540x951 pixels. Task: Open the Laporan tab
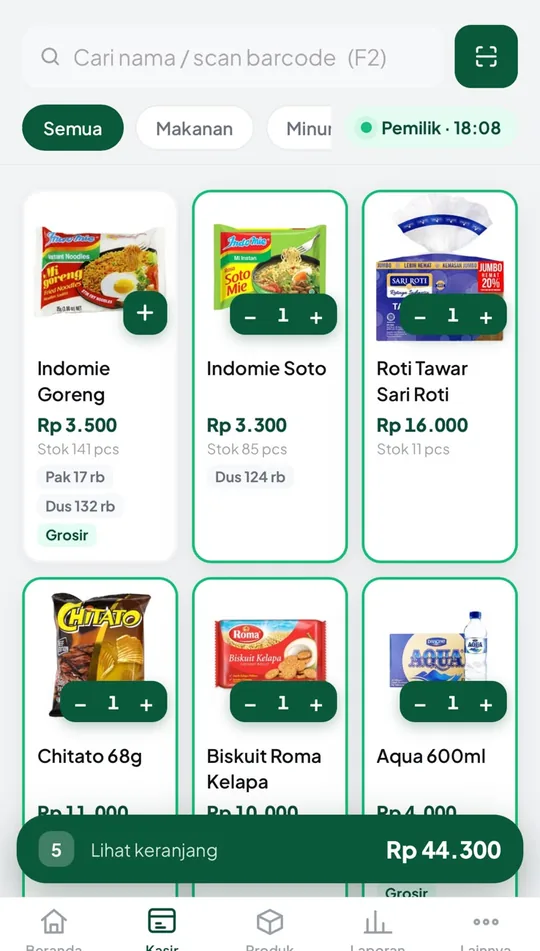click(x=377, y=928)
